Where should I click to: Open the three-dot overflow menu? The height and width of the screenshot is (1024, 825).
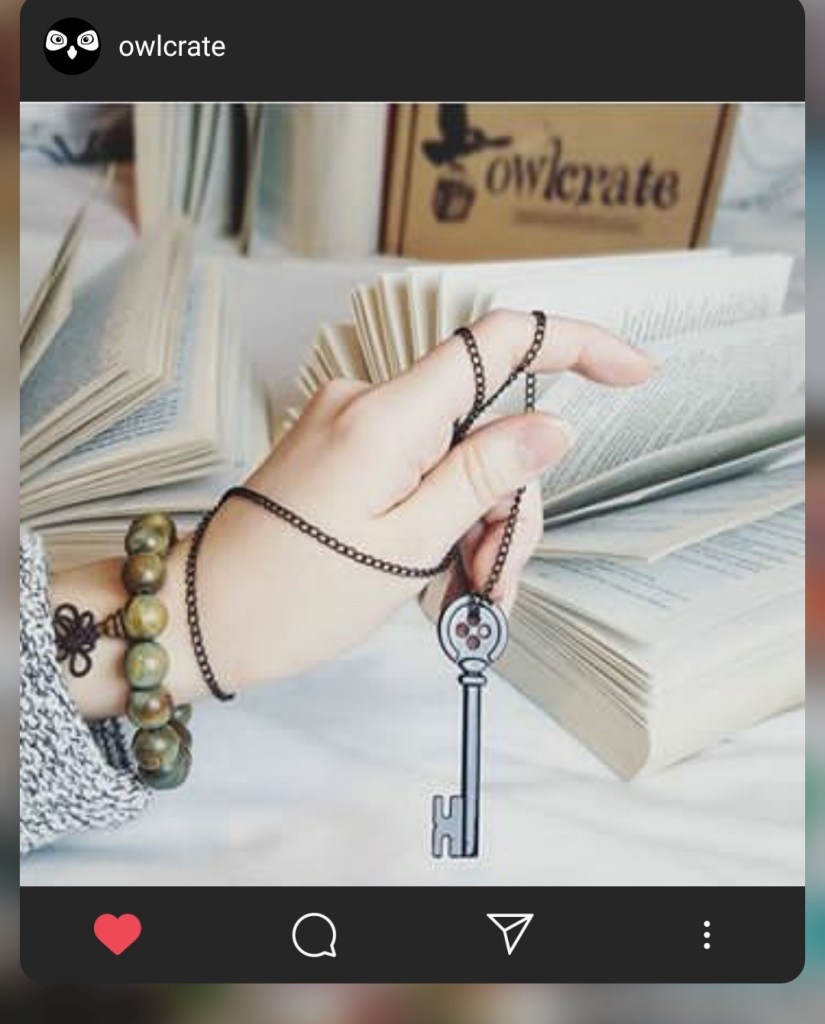[x=707, y=934]
